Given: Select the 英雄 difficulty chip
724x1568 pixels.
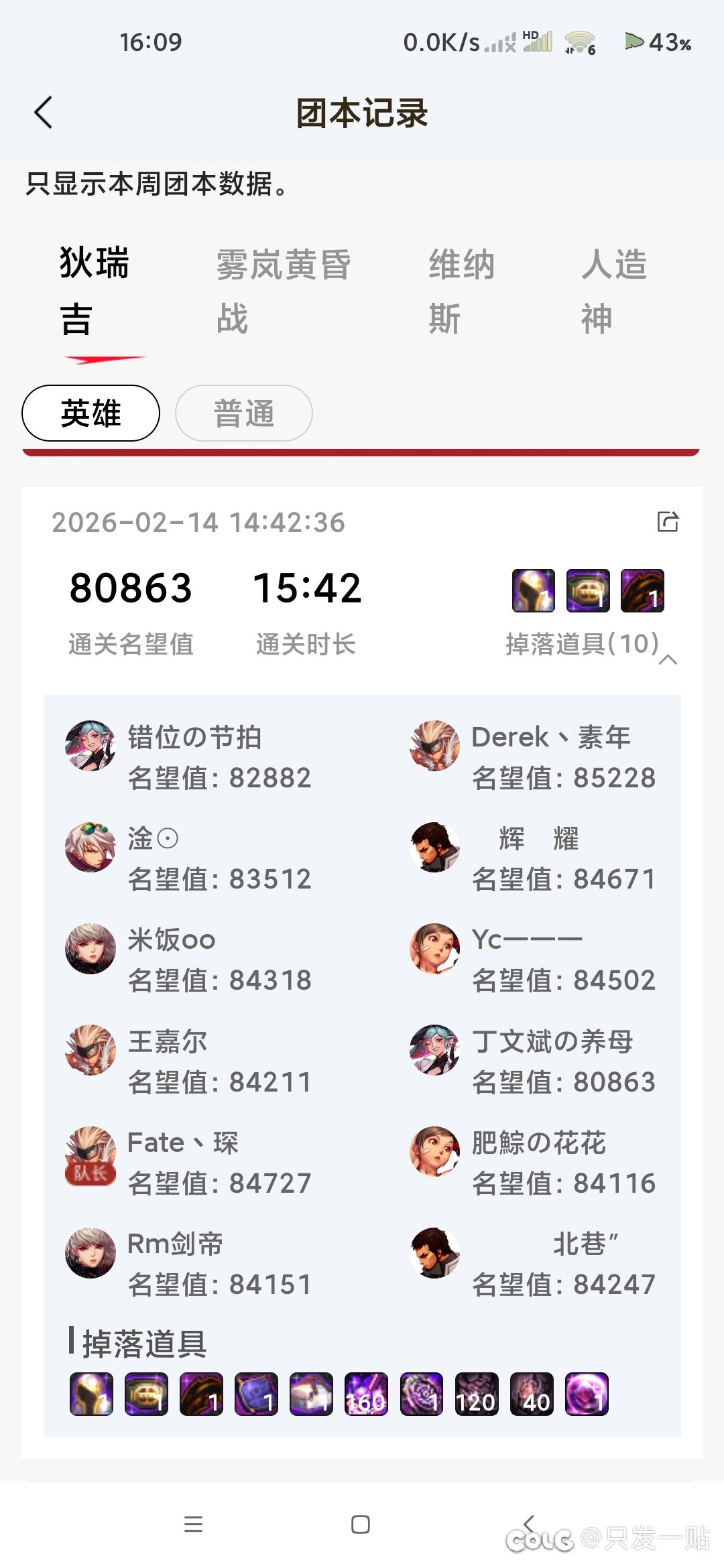Looking at the screenshot, I should (90, 413).
